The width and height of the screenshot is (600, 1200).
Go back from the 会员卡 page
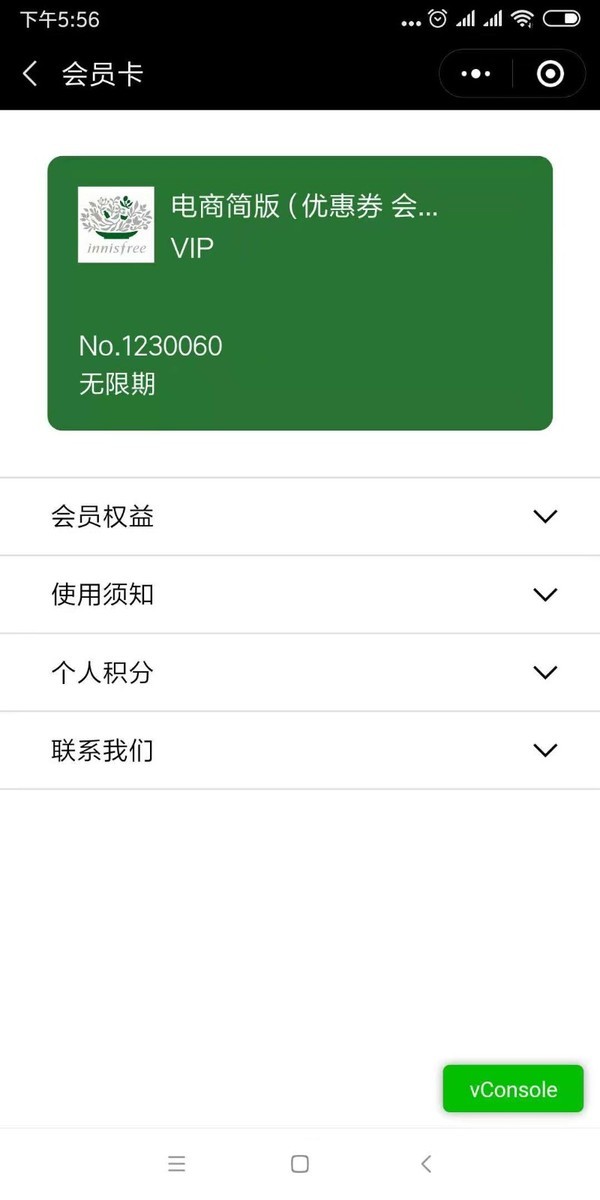pyautogui.click(x=30, y=74)
